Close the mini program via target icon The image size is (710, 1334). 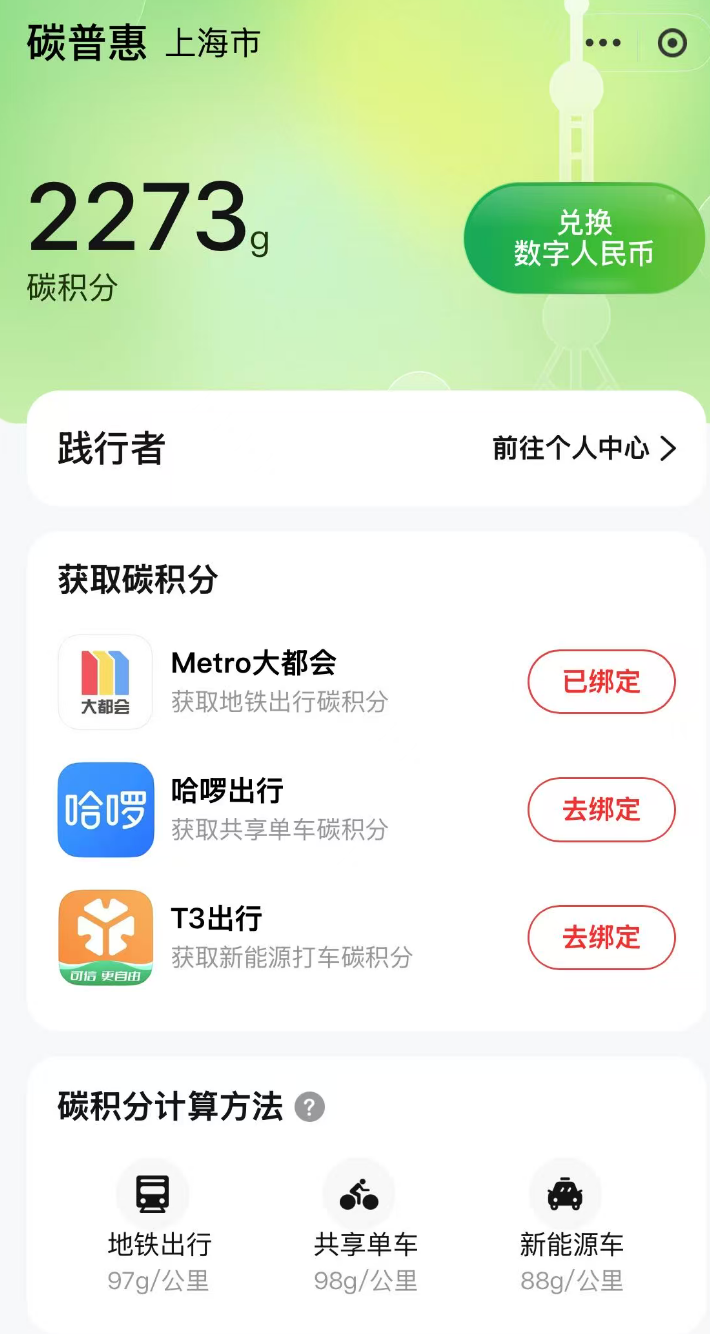coord(672,43)
